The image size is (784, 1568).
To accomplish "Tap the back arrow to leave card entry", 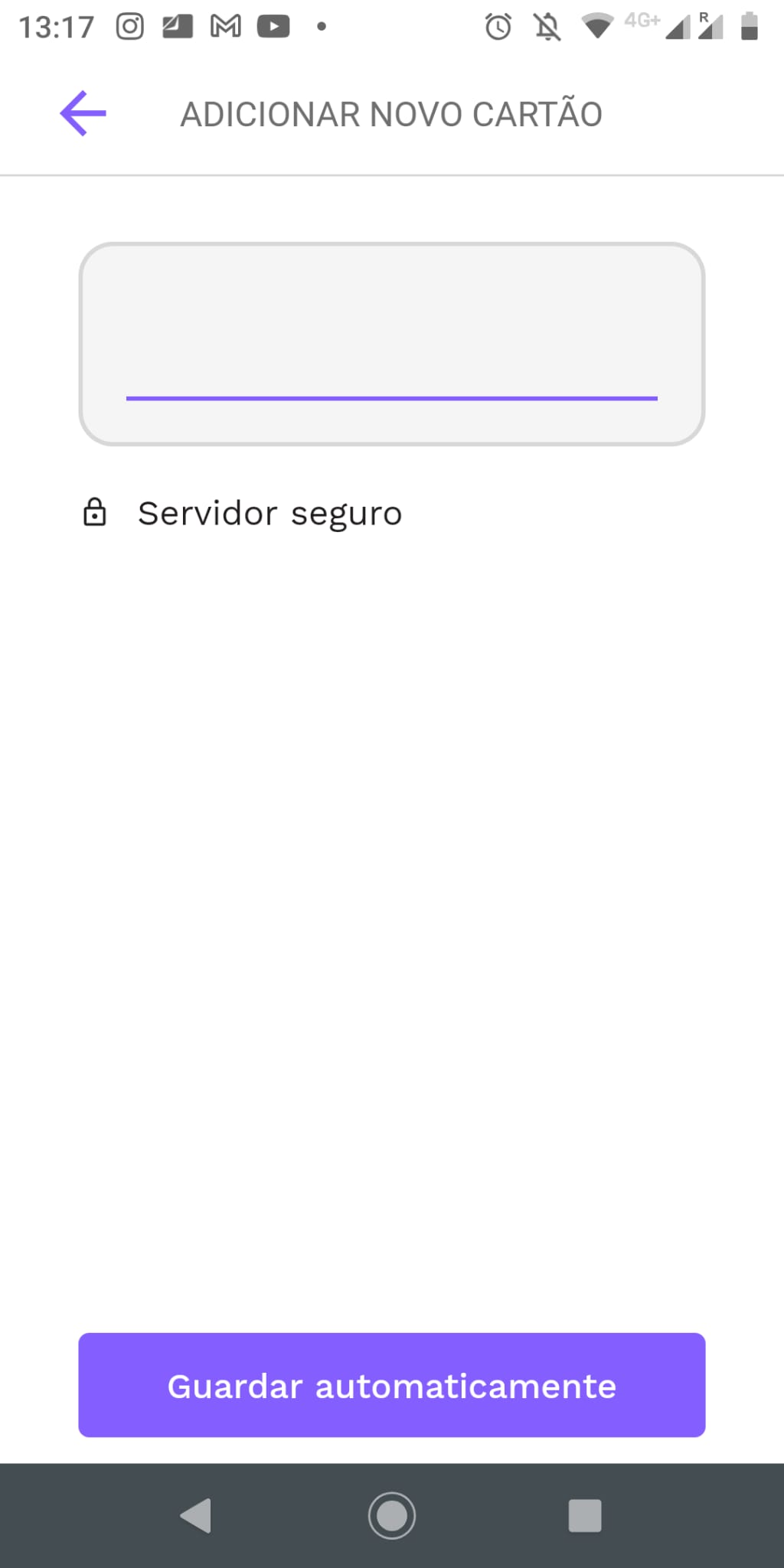I will tap(82, 113).
